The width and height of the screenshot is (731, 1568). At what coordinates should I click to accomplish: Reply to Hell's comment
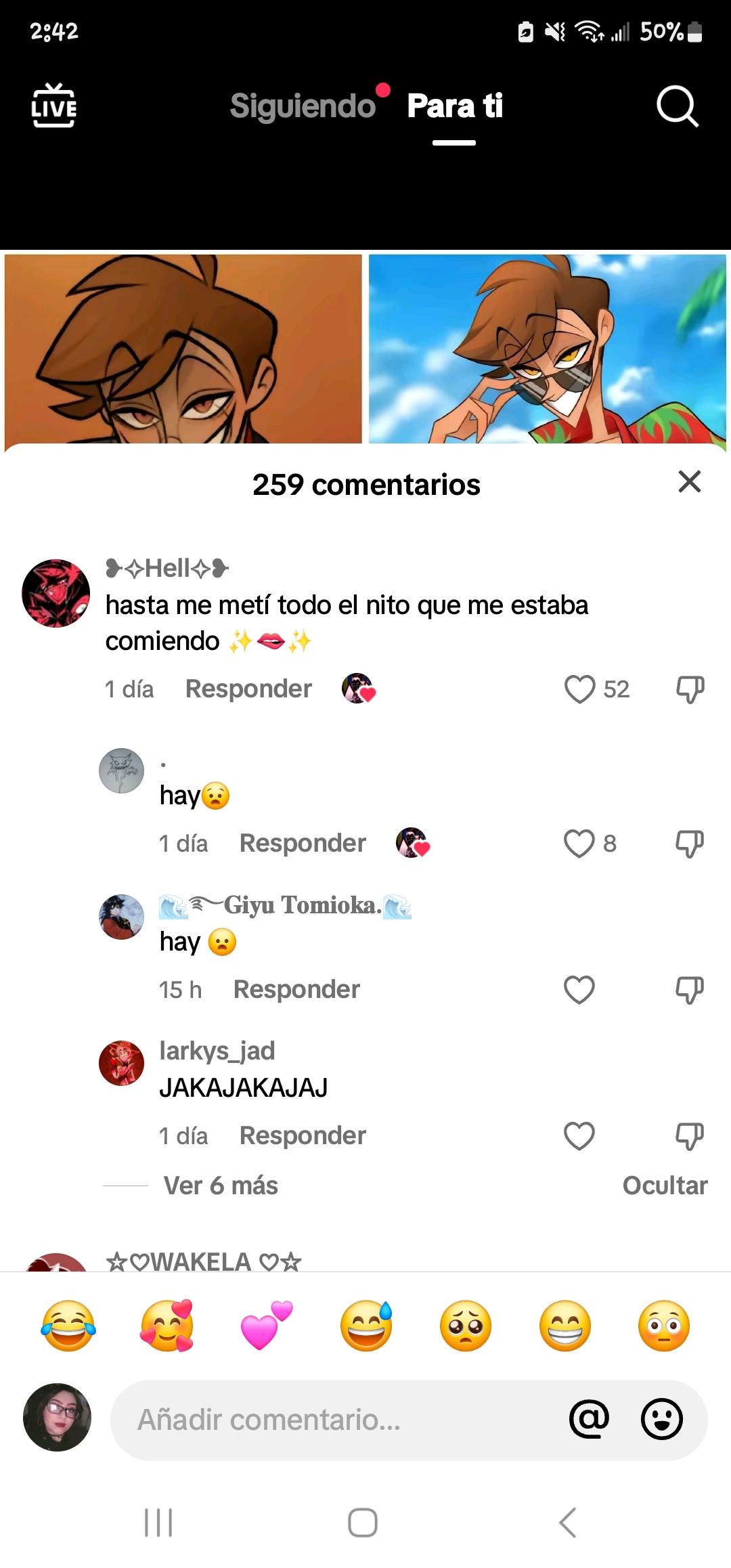248,689
